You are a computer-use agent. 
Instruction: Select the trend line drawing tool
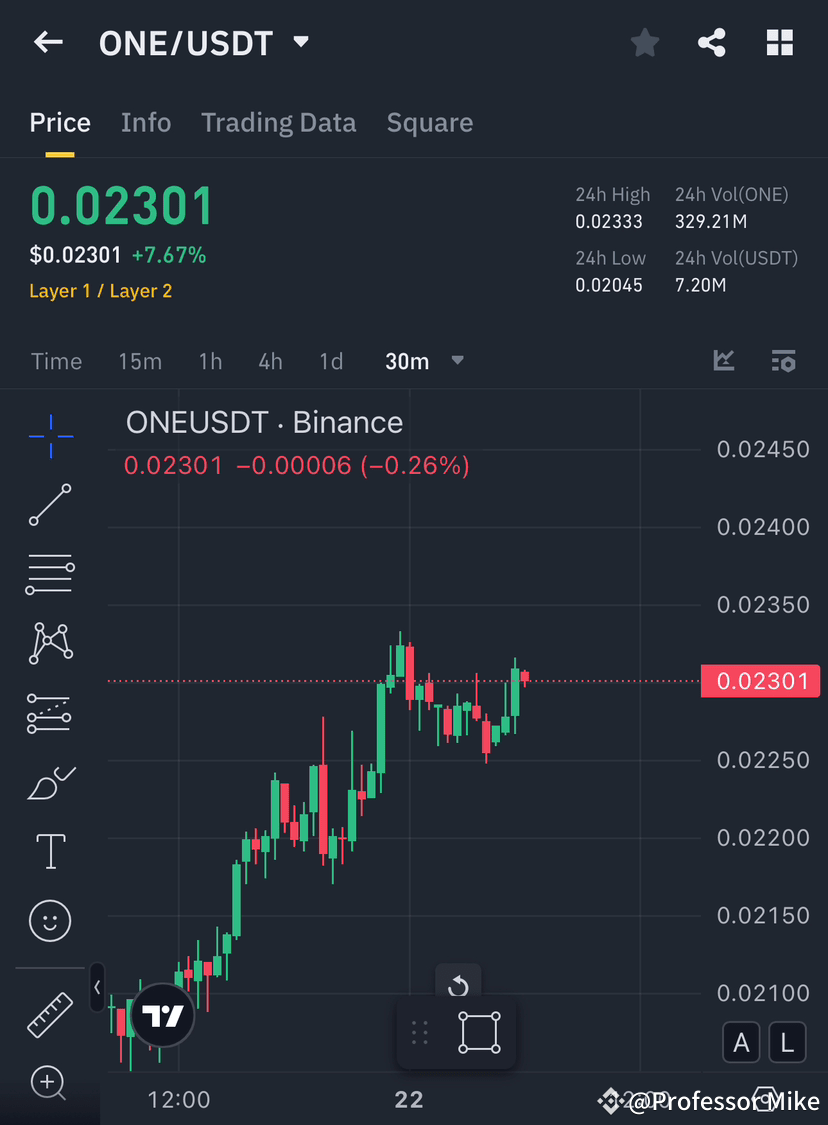[x=50, y=505]
